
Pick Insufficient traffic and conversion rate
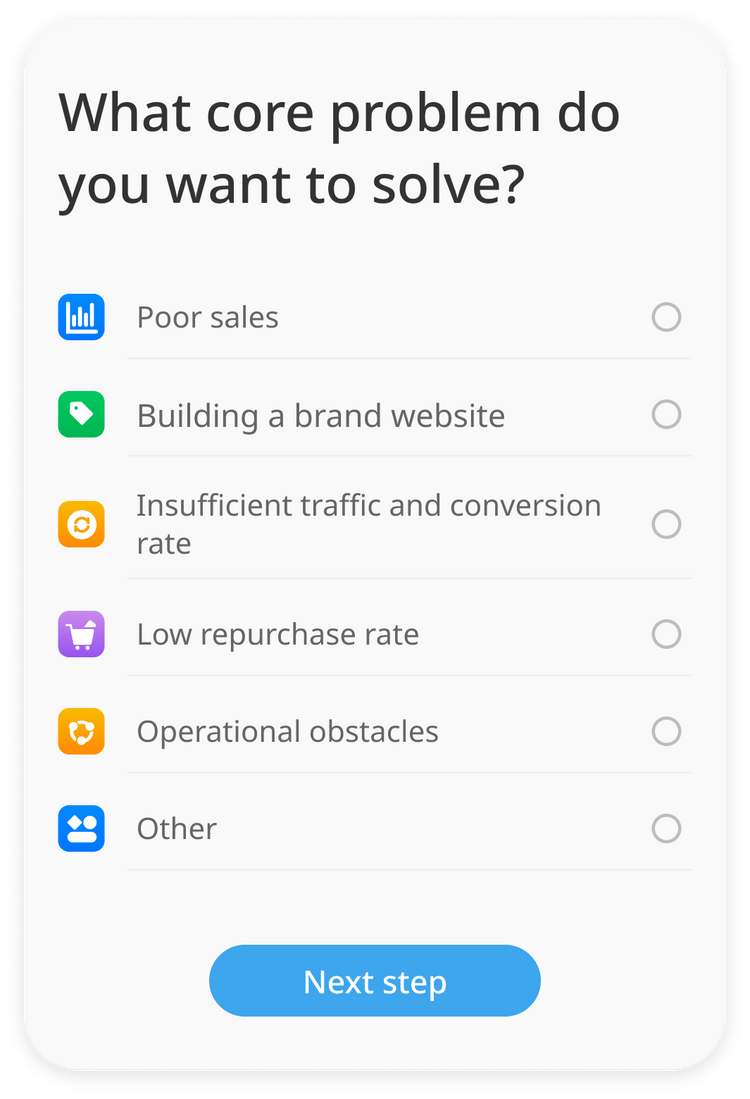666,524
